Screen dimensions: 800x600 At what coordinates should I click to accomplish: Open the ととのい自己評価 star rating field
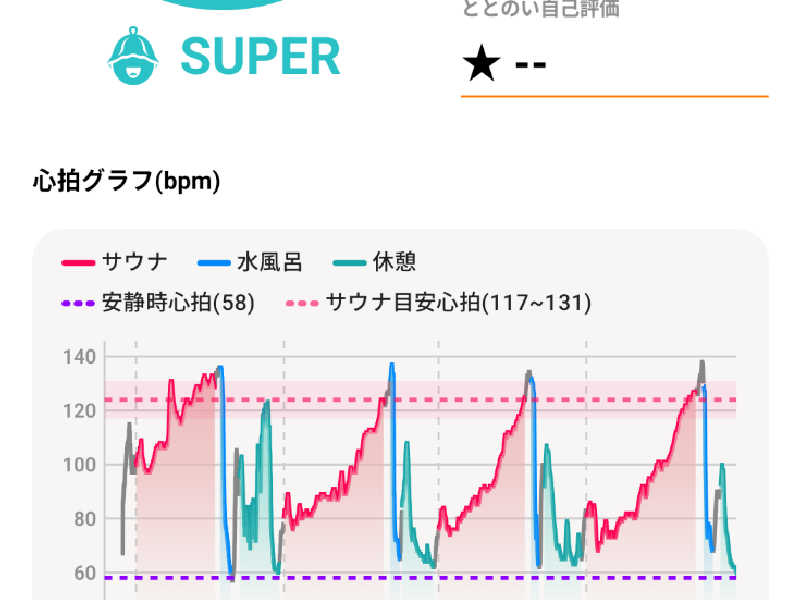click(x=612, y=66)
